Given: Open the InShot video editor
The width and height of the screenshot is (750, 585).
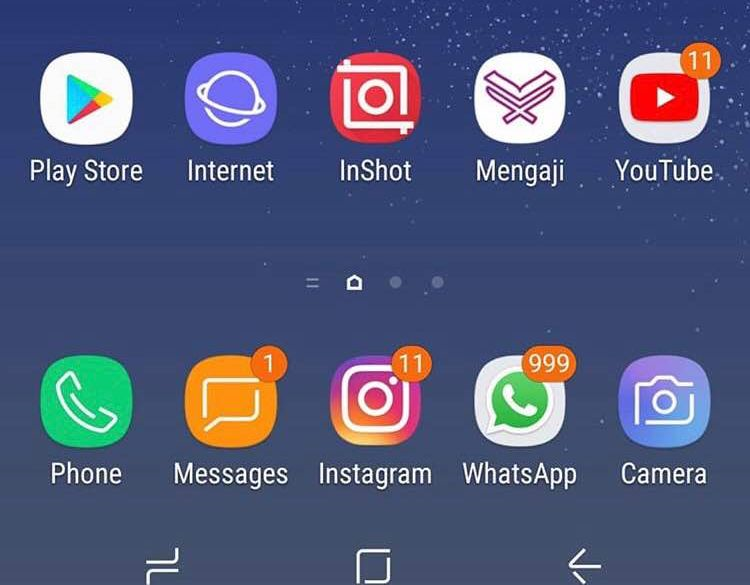Looking at the screenshot, I should (375, 98).
